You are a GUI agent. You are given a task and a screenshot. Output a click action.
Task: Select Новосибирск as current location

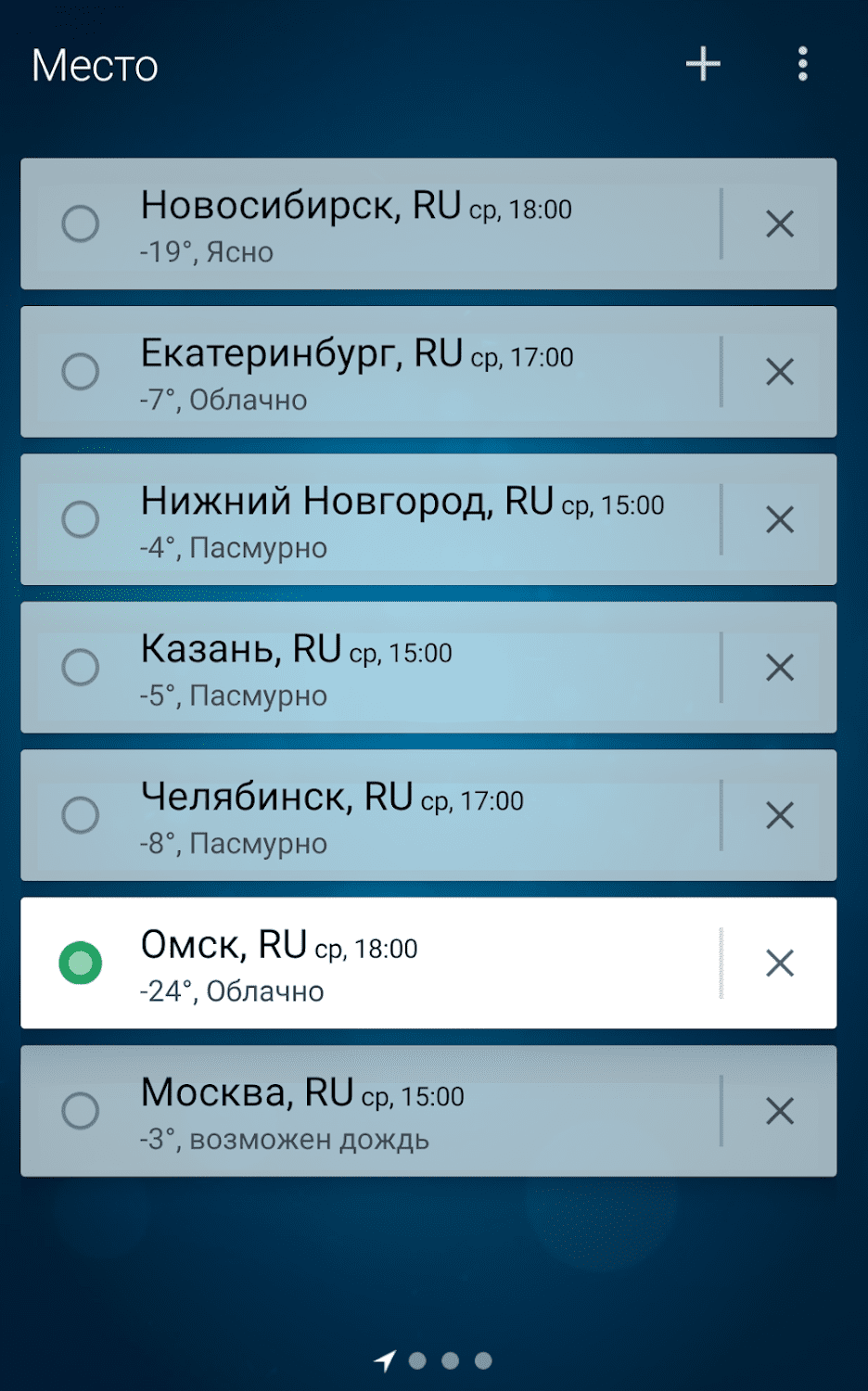pos(81,223)
